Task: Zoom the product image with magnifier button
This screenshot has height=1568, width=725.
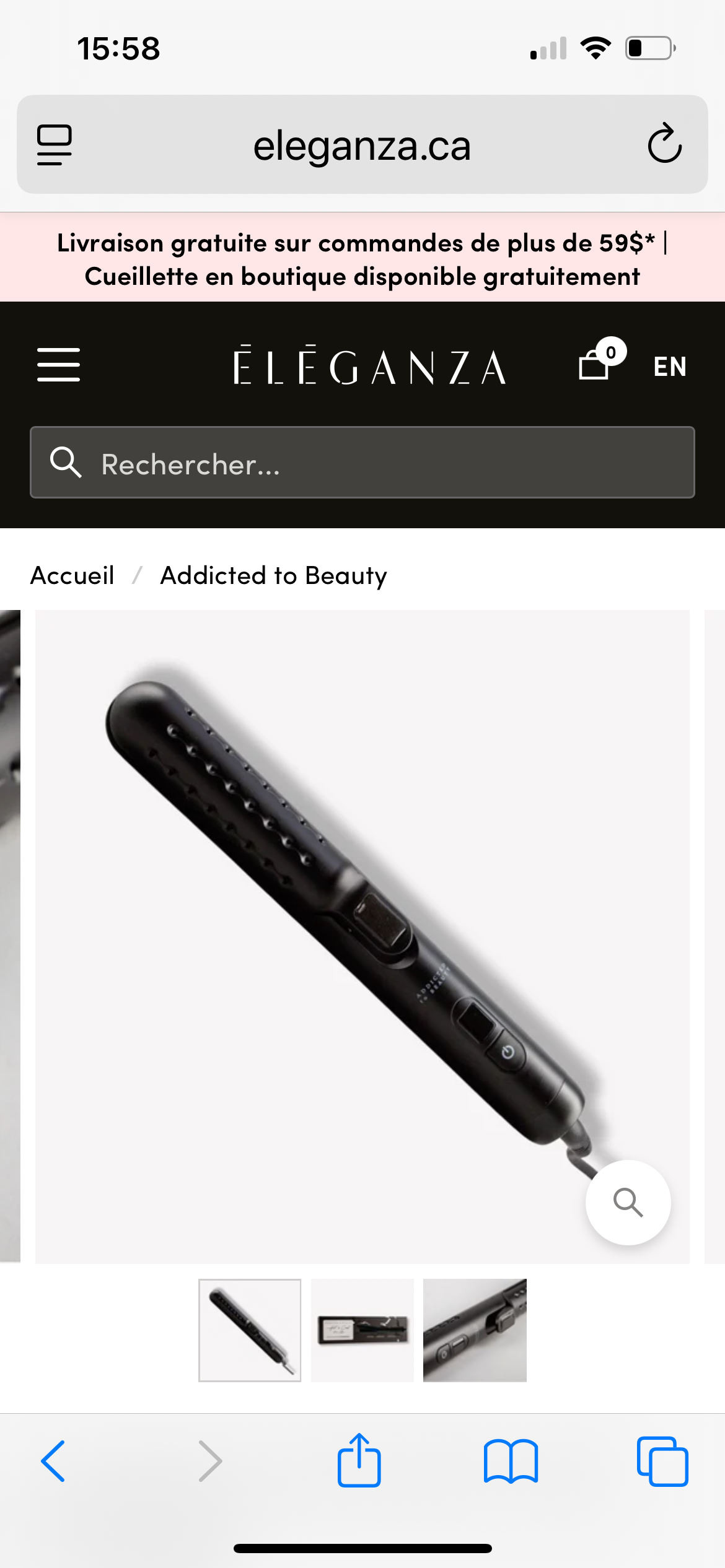Action: 628,1203
